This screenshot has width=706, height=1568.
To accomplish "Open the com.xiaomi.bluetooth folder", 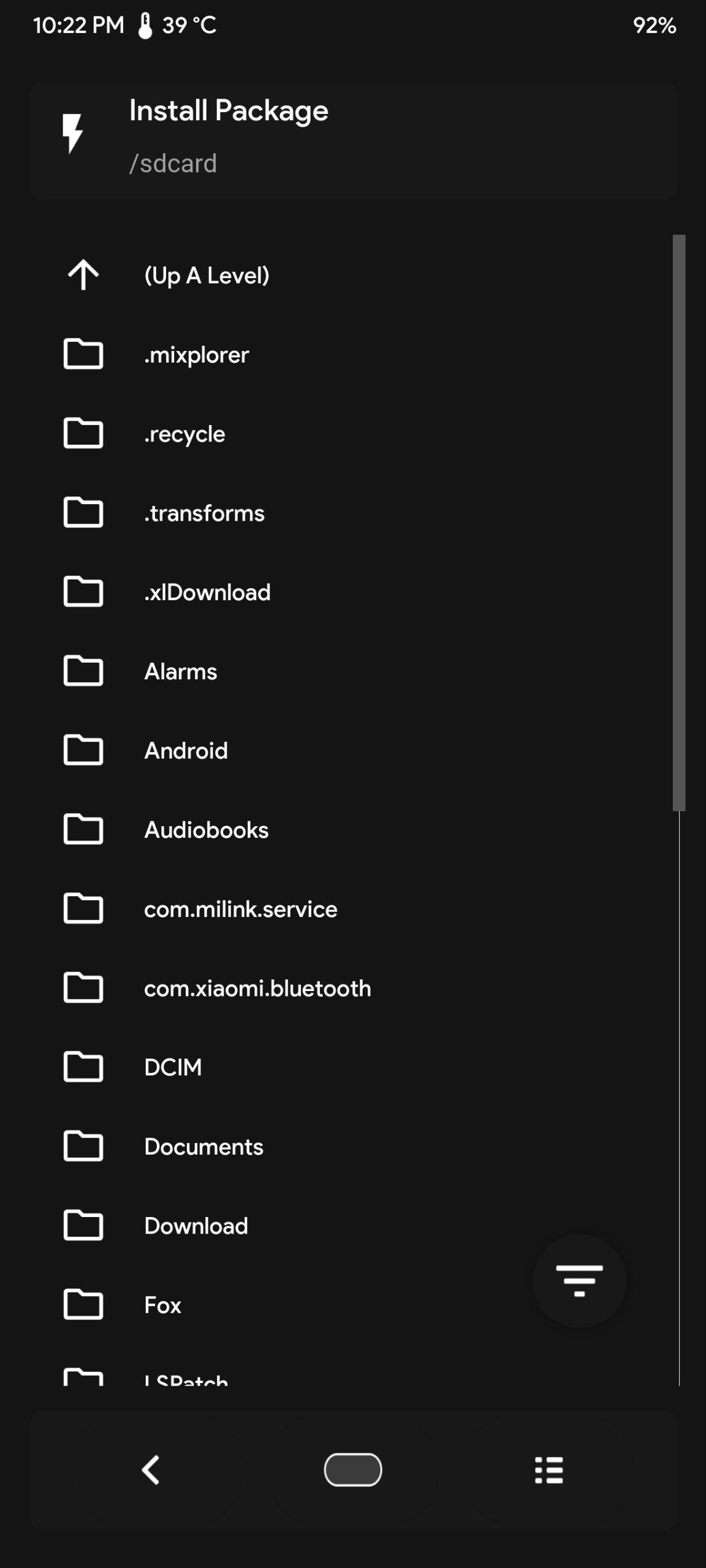I will point(257,989).
